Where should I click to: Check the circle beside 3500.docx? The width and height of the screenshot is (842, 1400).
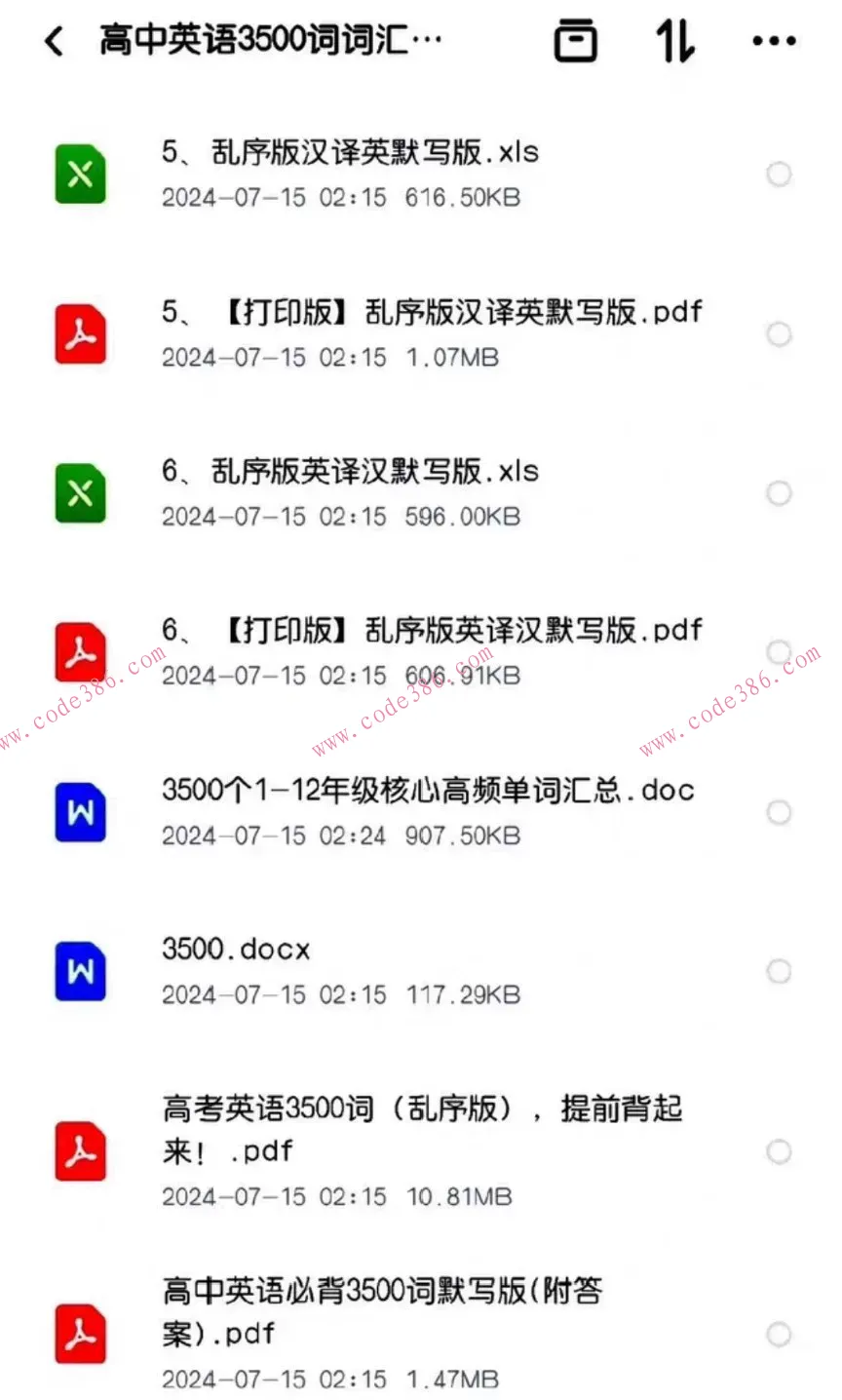pyautogui.click(x=780, y=971)
